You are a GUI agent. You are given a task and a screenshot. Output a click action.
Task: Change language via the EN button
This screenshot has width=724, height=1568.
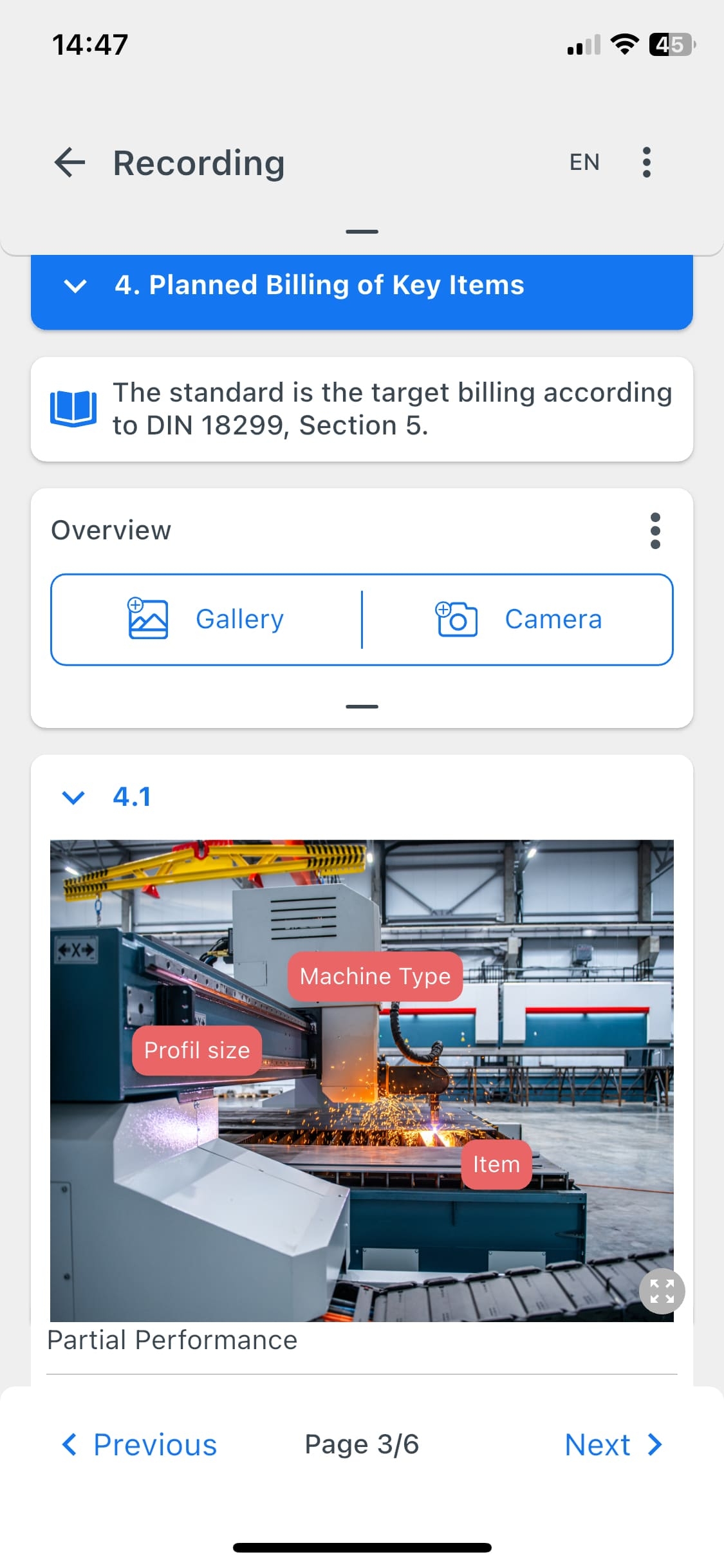click(x=584, y=162)
